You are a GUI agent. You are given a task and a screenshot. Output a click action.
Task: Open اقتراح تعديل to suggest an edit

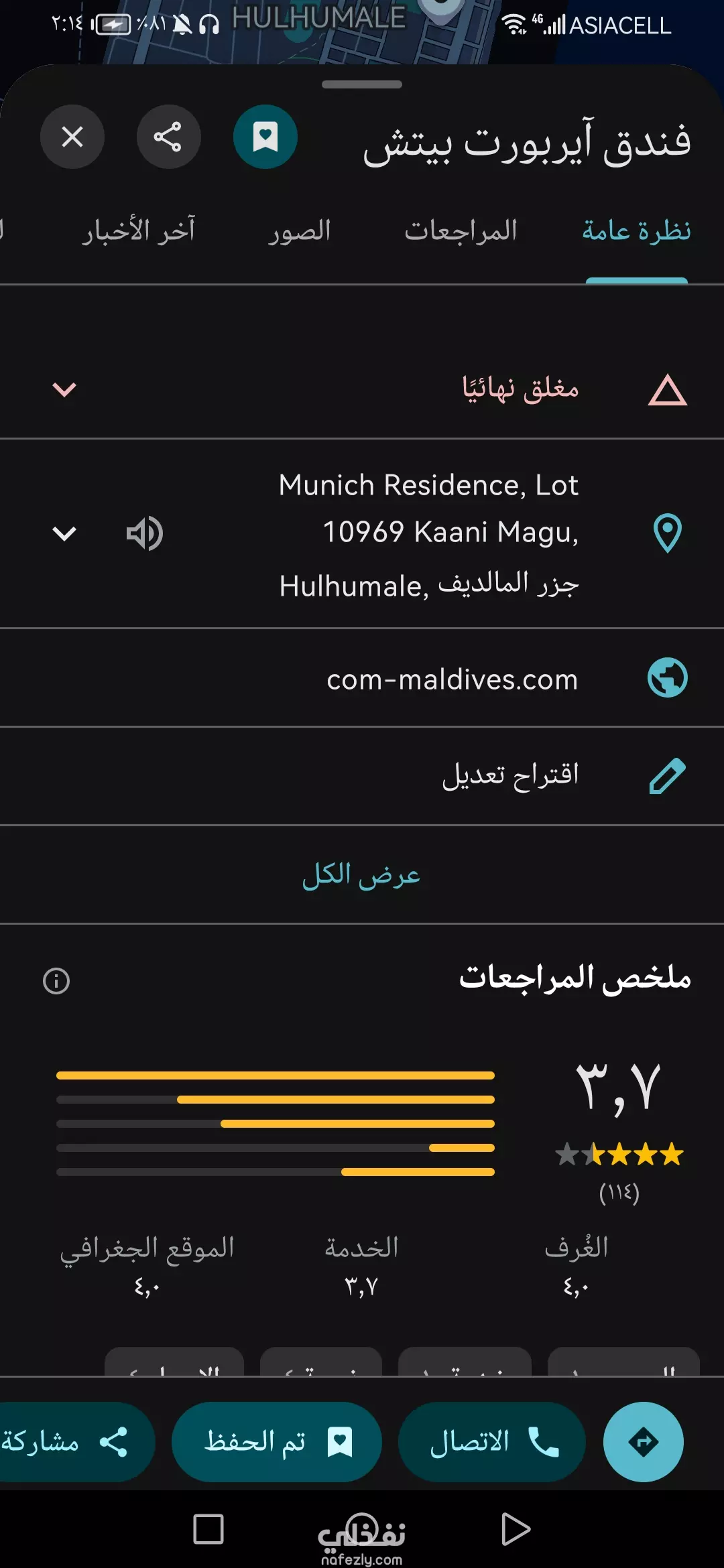click(x=362, y=776)
